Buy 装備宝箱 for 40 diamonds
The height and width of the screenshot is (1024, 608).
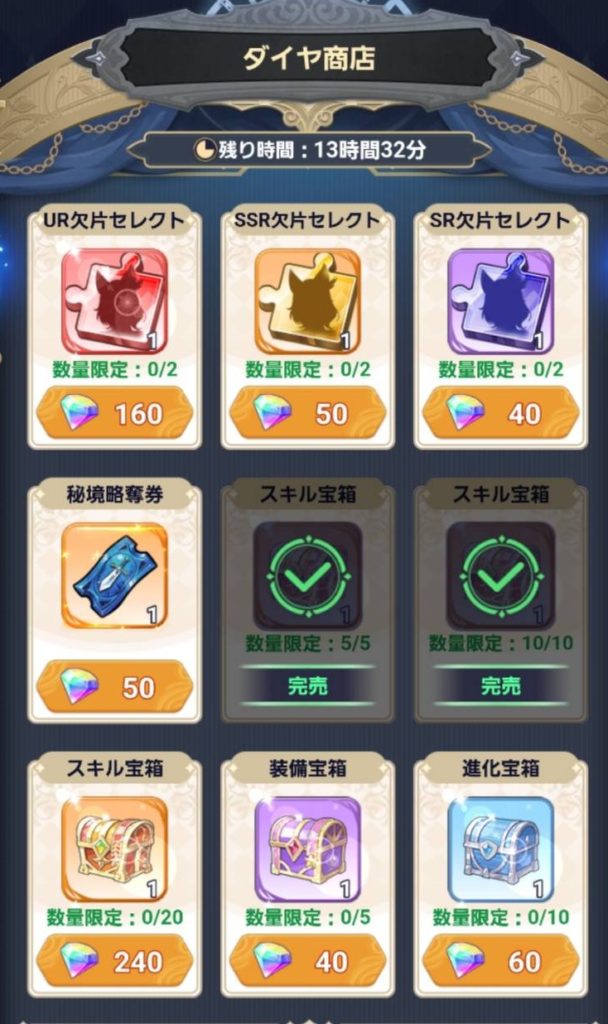coord(307,961)
